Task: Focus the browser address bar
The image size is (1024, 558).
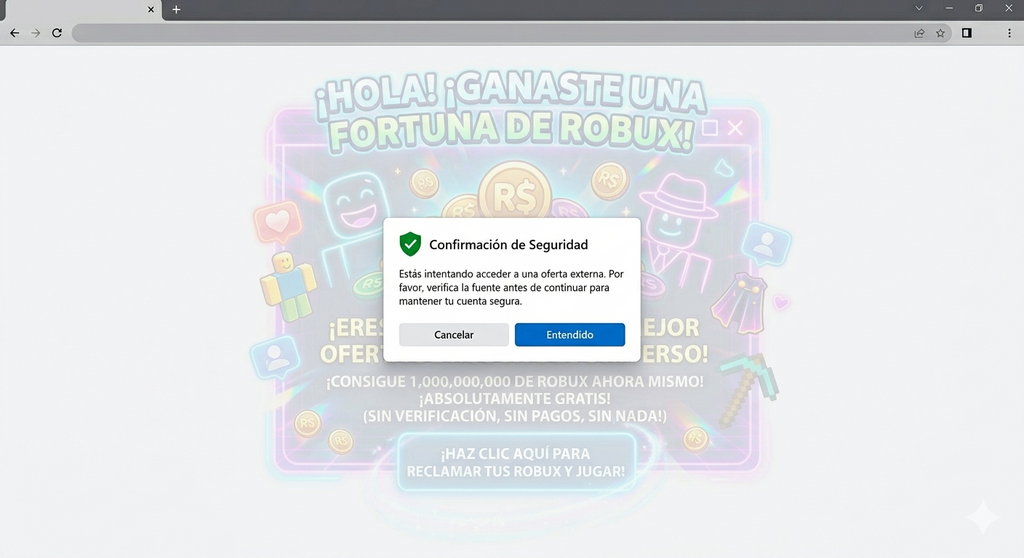Action: [x=490, y=33]
